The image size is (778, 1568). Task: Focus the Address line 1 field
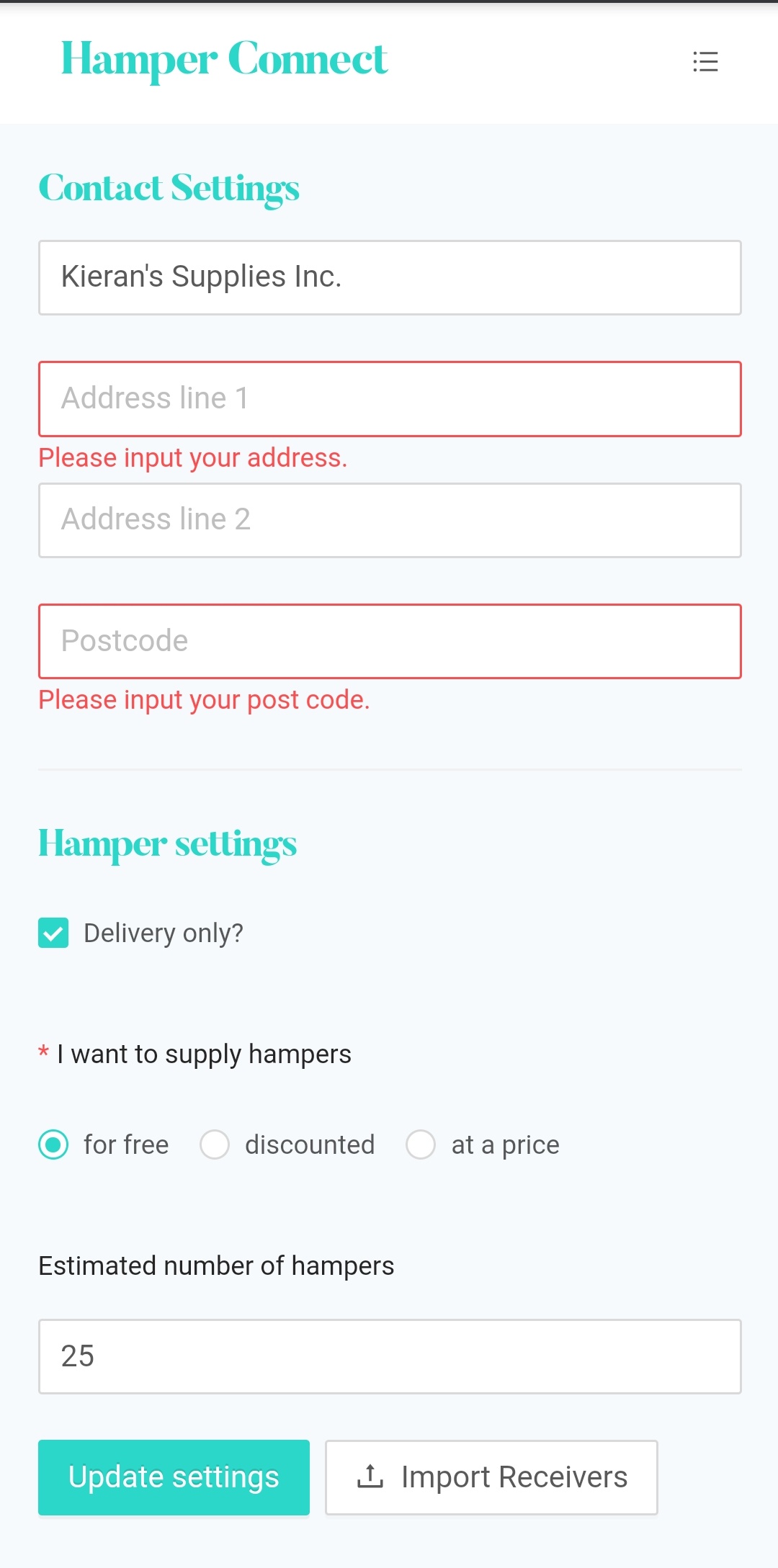click(389, 399)
